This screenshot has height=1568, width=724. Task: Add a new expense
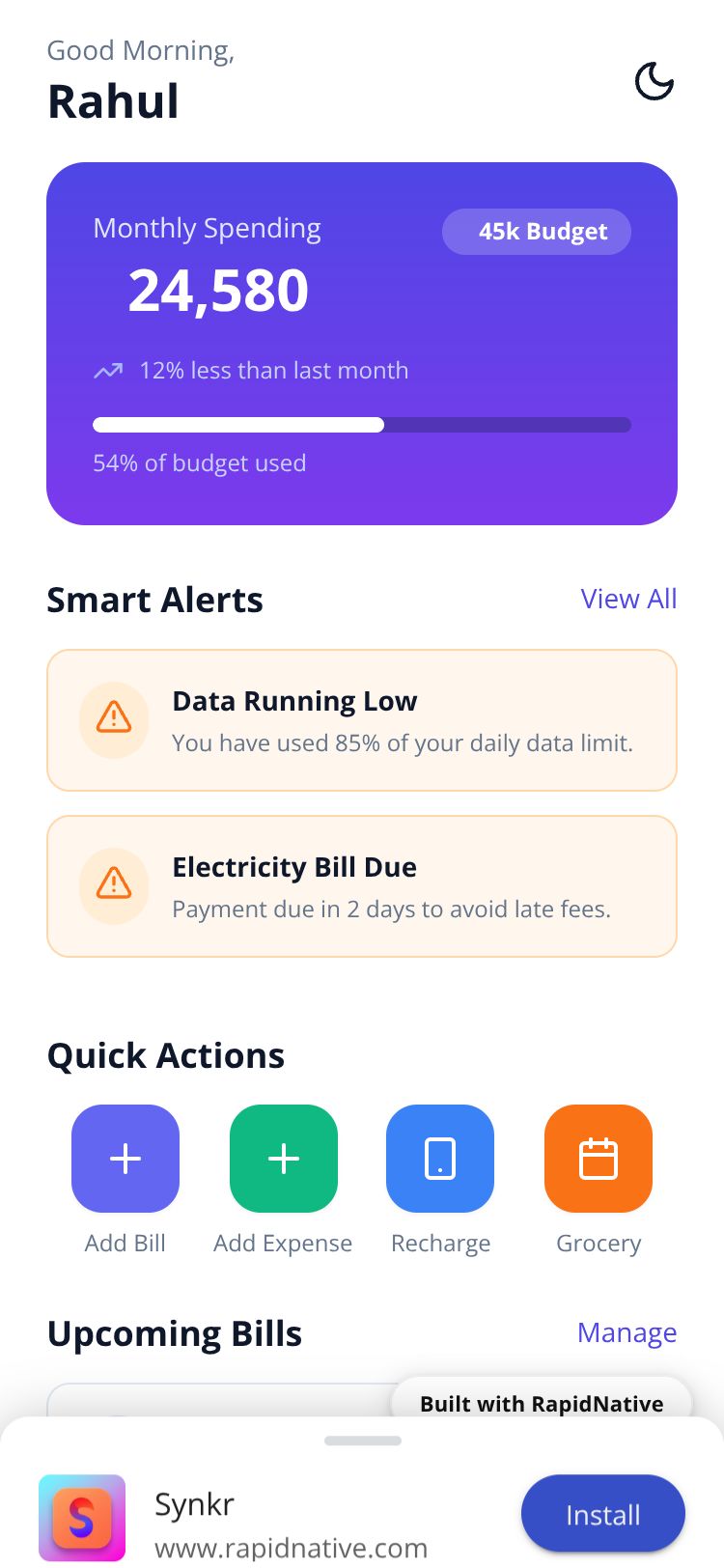(x=284, y=1159)
